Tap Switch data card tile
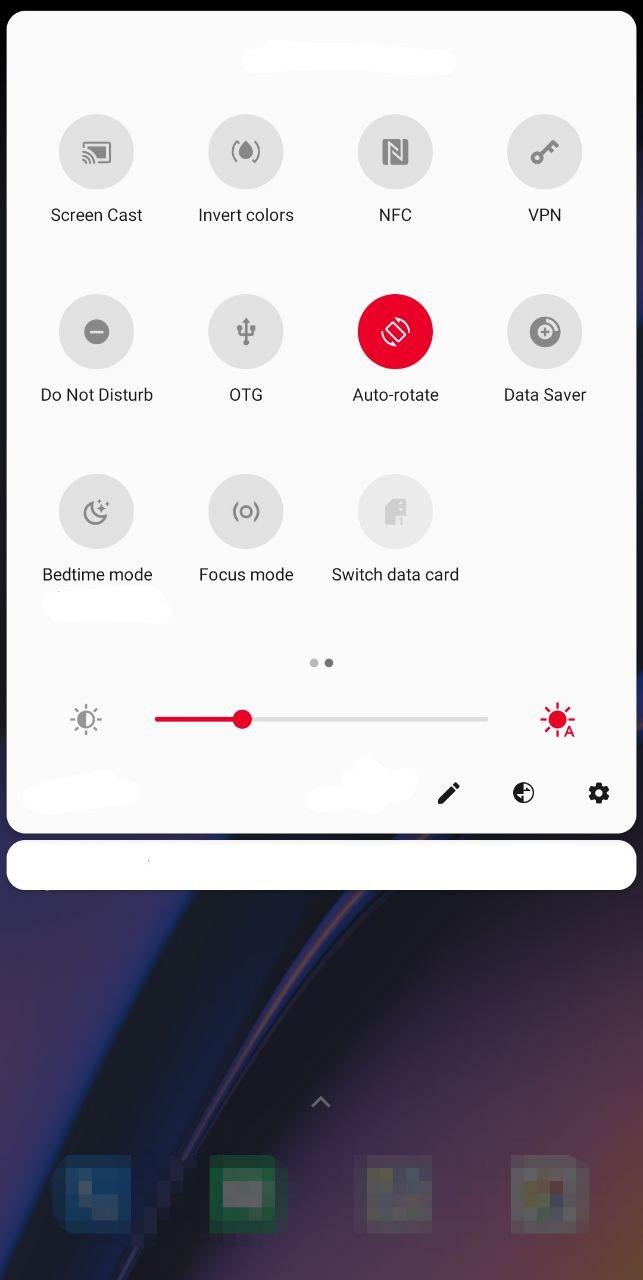Image resolution: width=643 pixels, height=1280 pixels. (395, 512)
